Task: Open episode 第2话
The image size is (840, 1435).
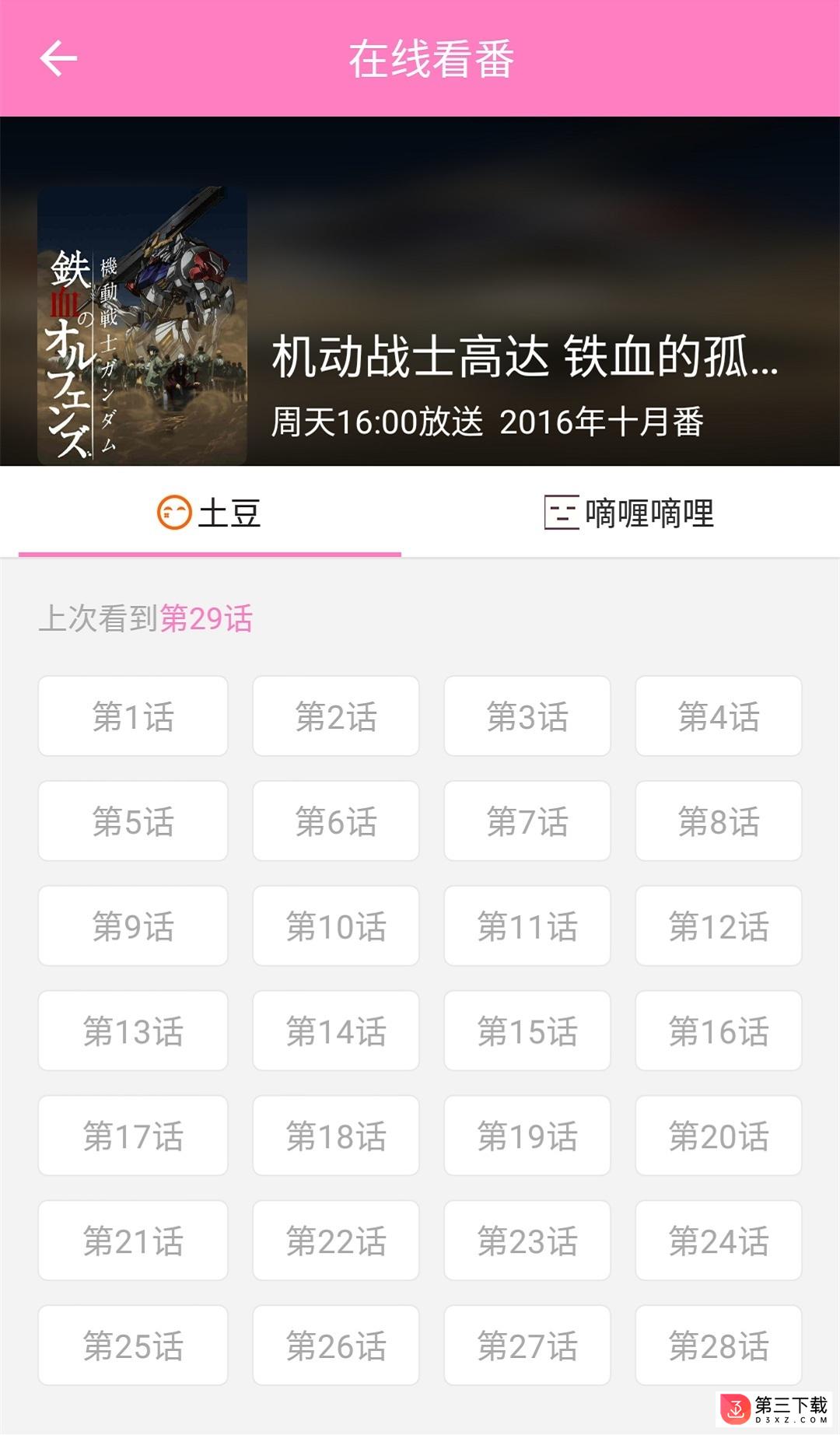Action: click(x=336, y=716)
